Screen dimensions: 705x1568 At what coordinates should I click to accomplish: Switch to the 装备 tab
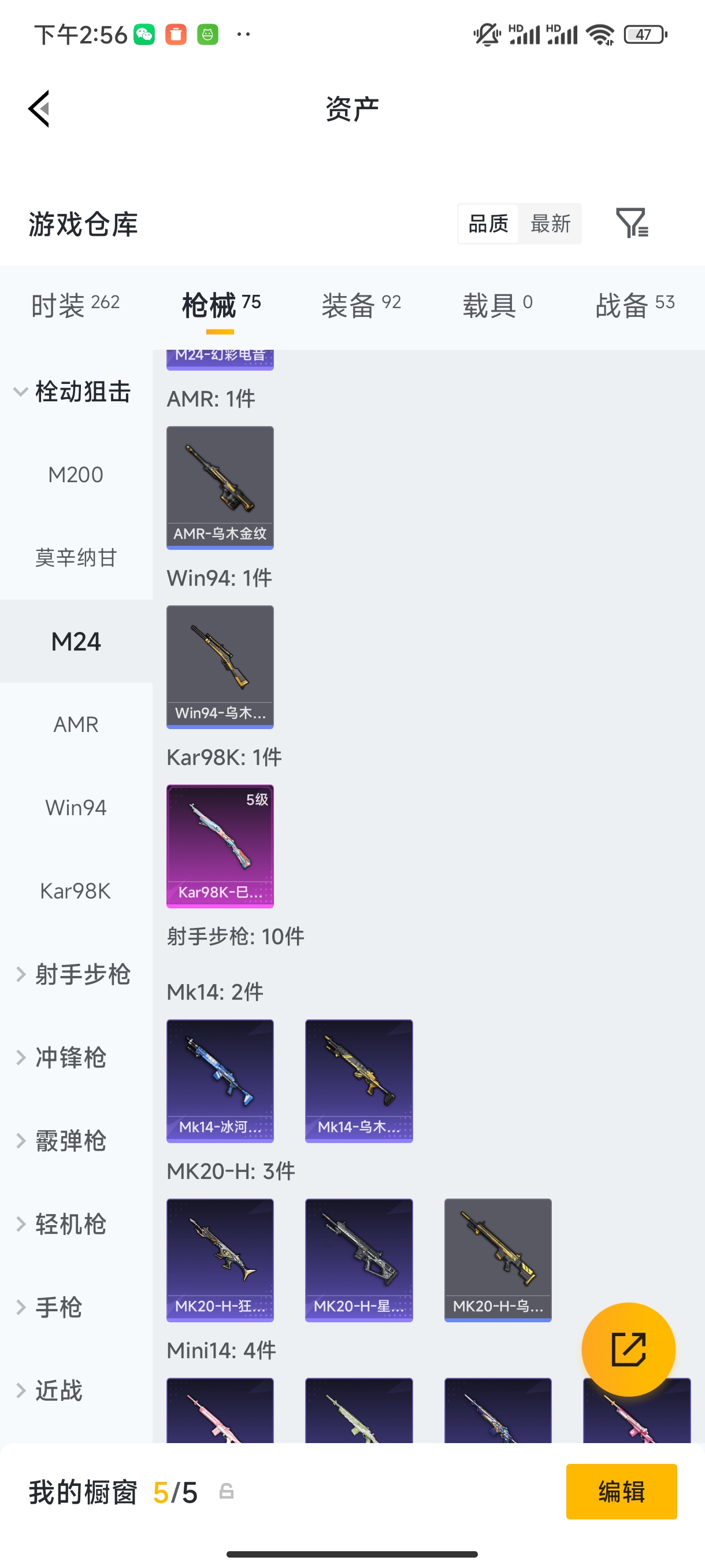pos(361,304)
